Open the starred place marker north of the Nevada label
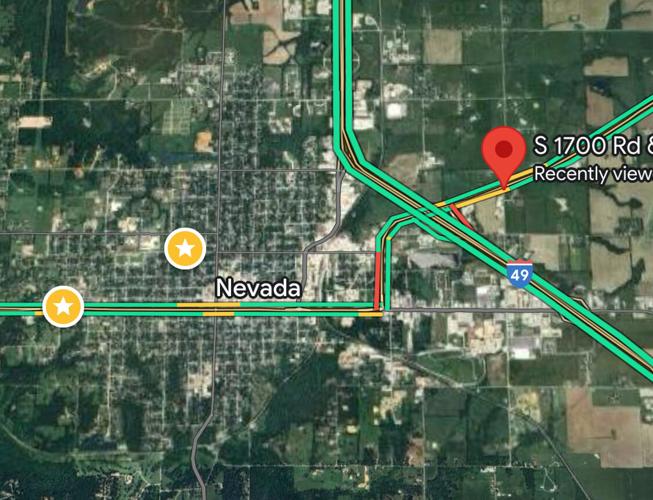 coord(184,248)
